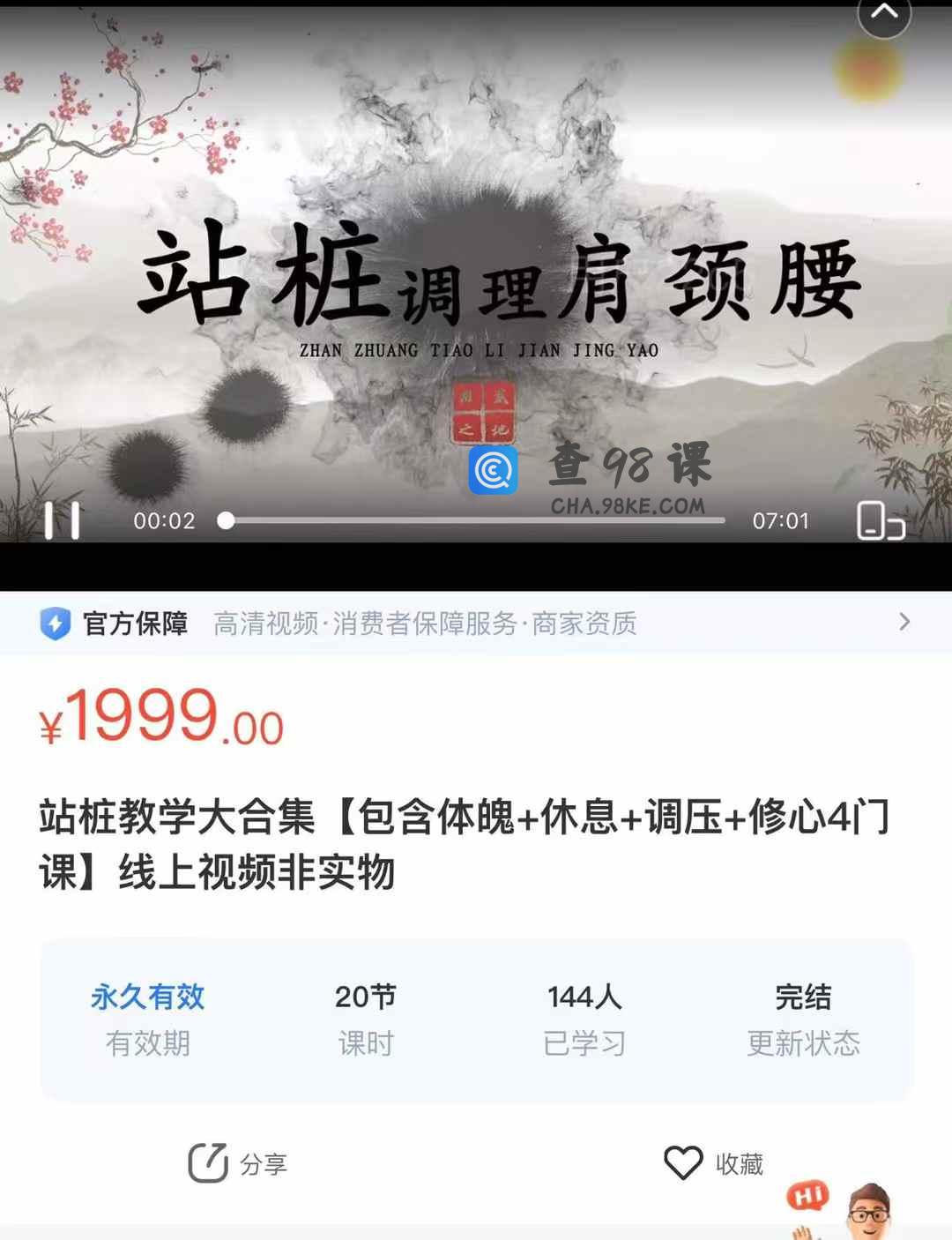952x1240 pixels.
Task: Cast video to another device
Action: click(x=881, y=520)
